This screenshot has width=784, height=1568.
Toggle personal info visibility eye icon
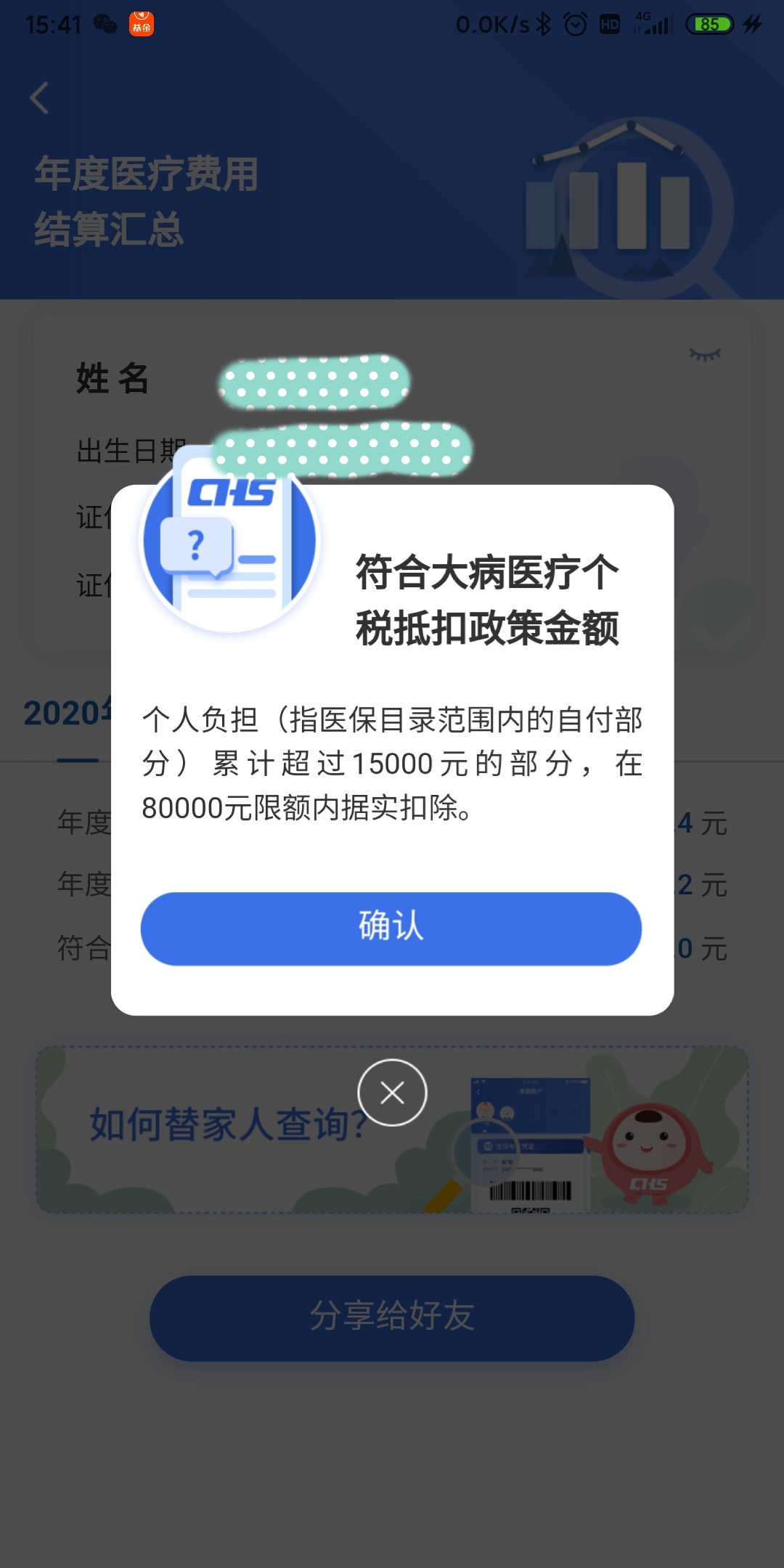coord(704,354)
